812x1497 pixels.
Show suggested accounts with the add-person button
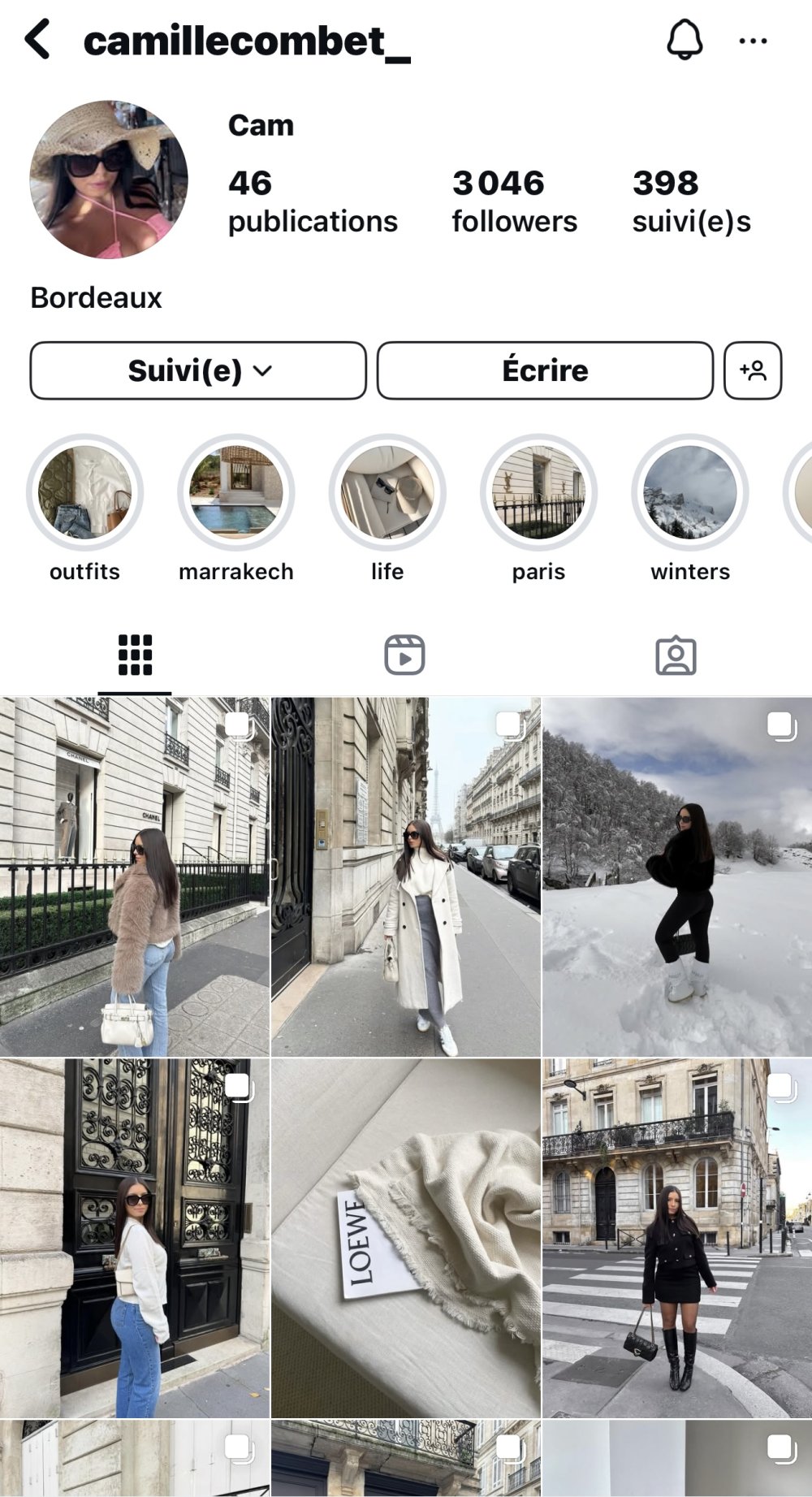coord(753,370)
